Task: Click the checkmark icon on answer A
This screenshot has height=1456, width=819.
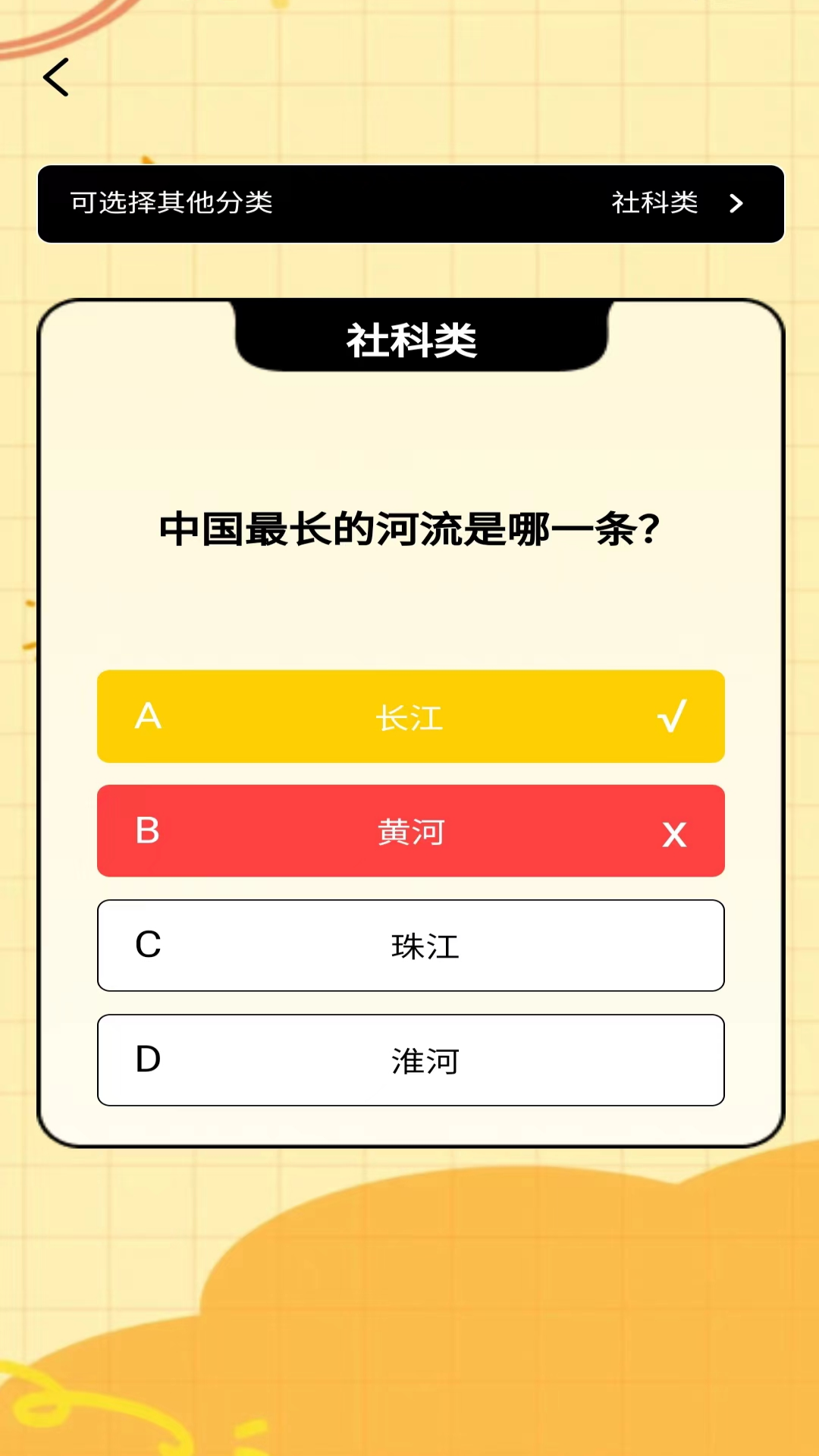Action: [x=672, y=717]
